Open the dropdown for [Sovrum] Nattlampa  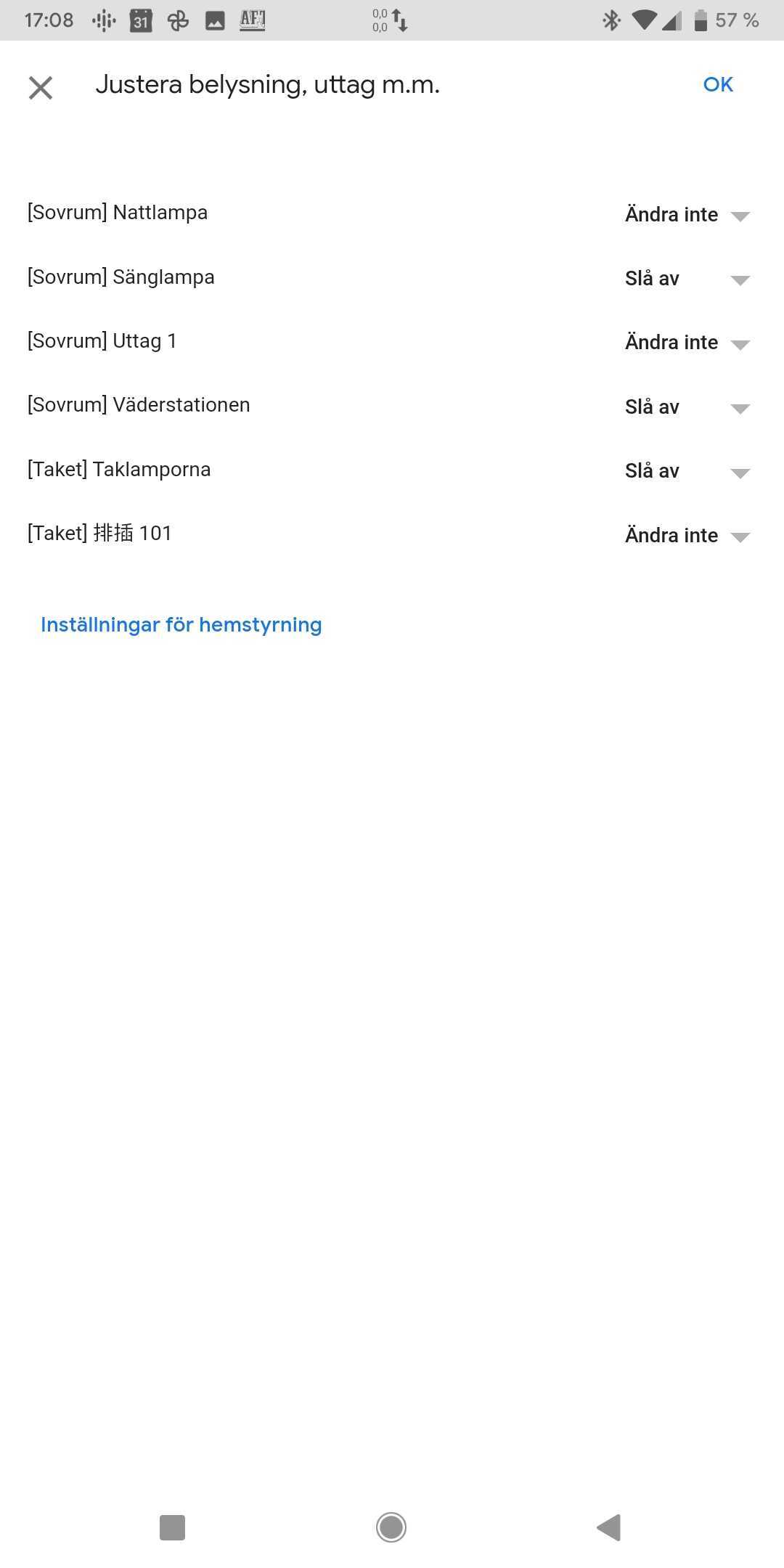point(687,215)
